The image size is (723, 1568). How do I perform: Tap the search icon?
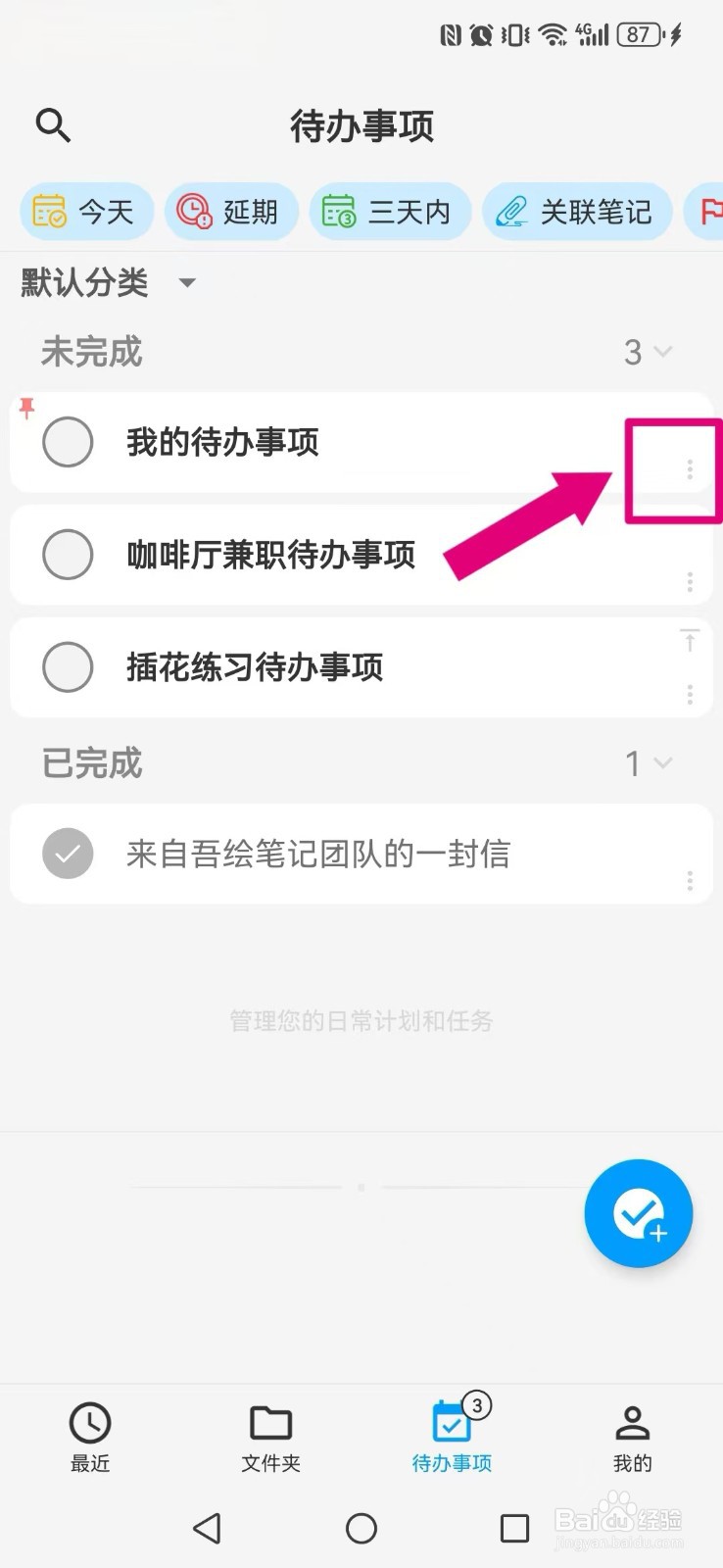point(54,125)
